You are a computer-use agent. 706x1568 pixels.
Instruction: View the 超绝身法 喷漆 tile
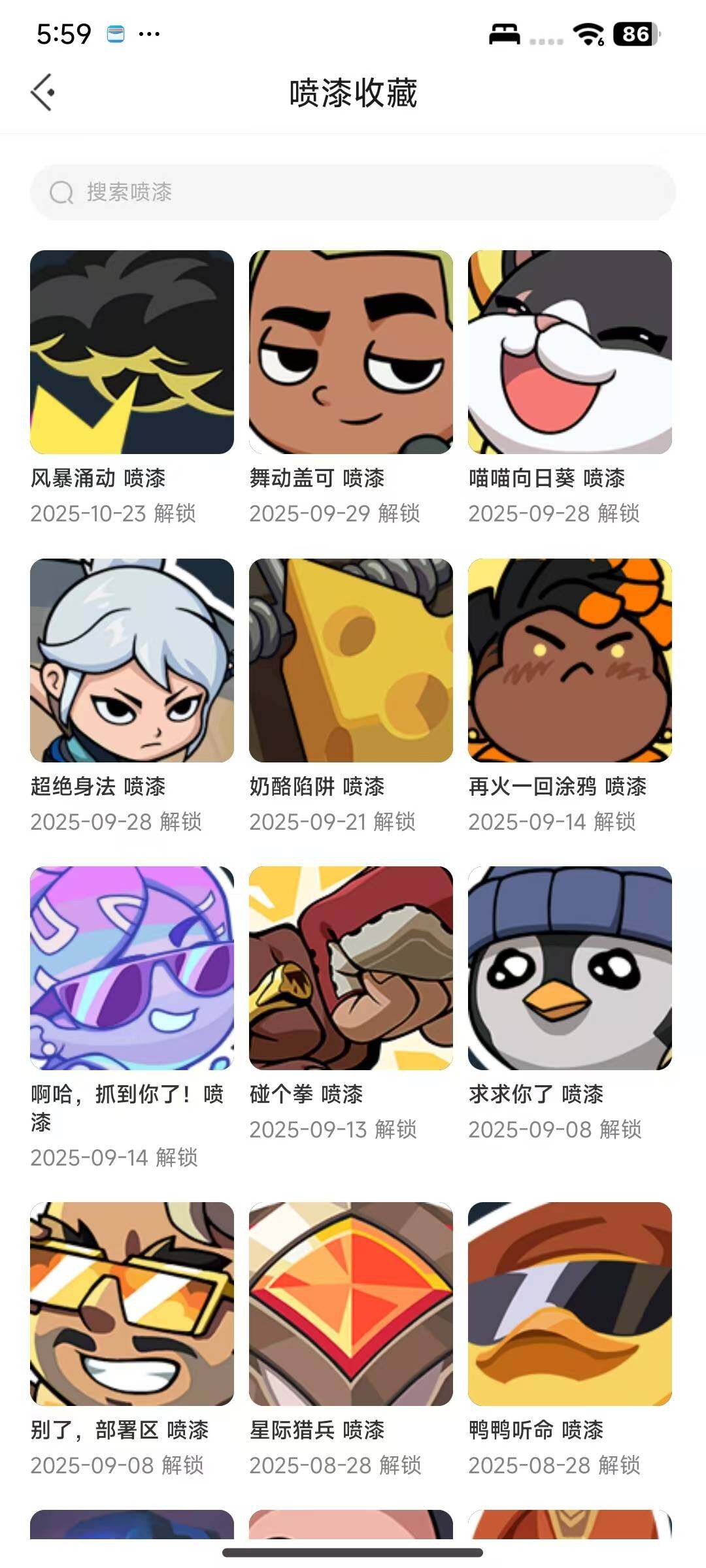132,661
